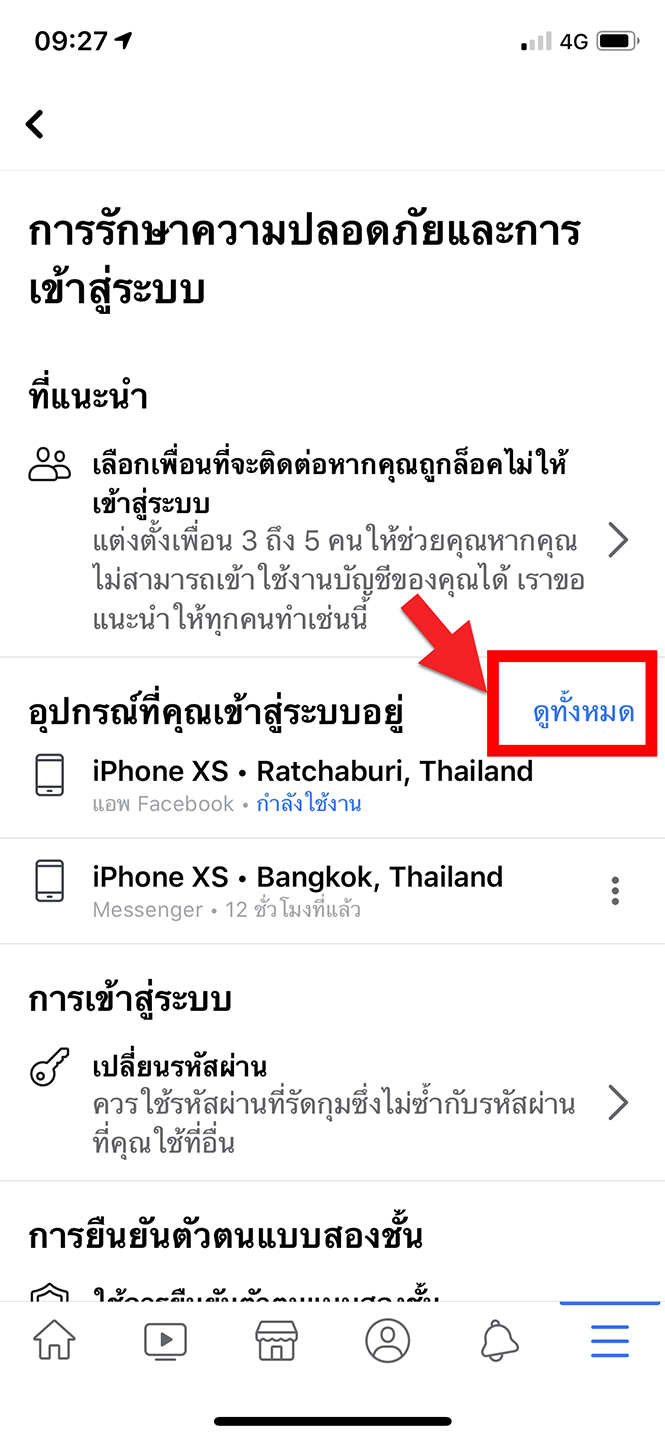Open the notifications bell tab
Viewport: 665px width, 1440px height.
500,1340
